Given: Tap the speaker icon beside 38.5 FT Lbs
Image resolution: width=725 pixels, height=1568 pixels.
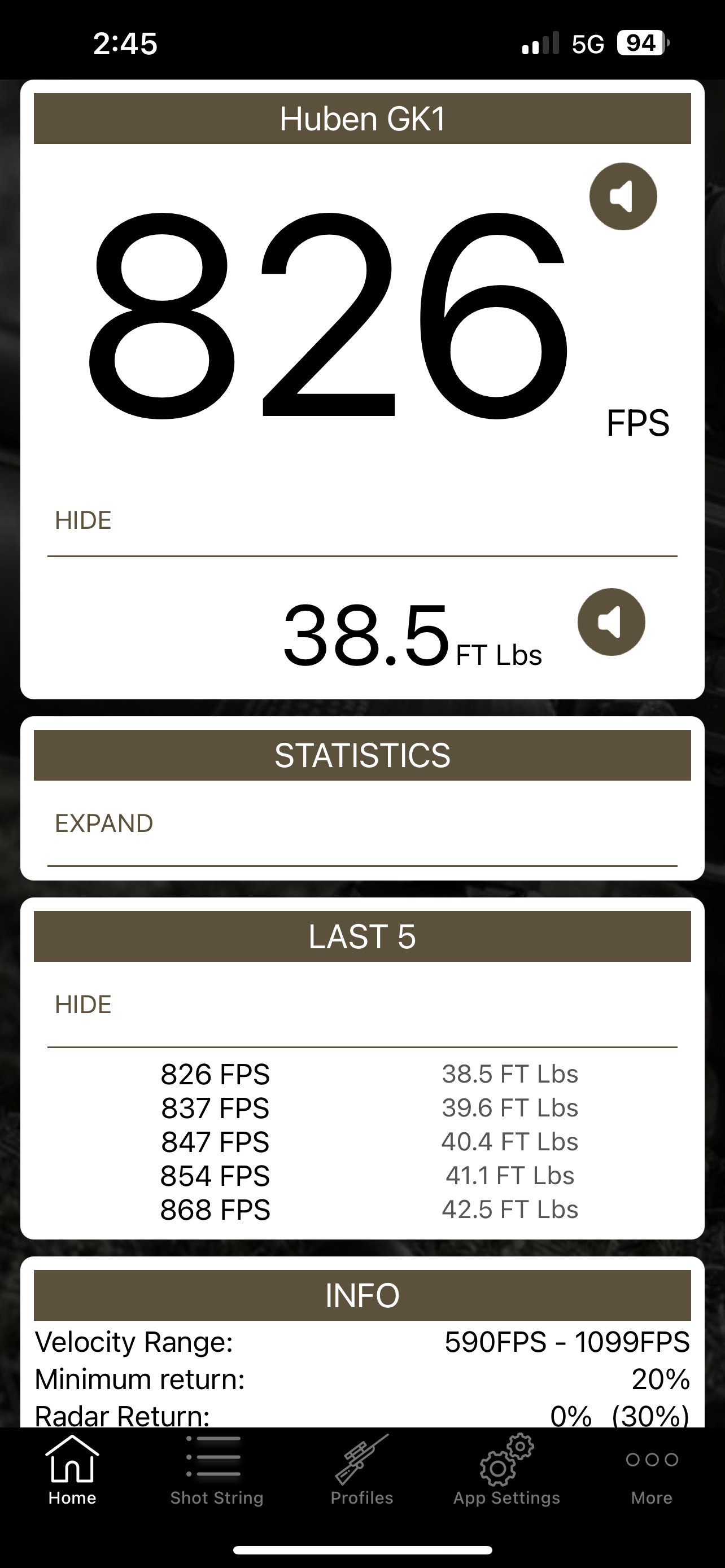Looking at the screenshot, I should coord(611,622).
